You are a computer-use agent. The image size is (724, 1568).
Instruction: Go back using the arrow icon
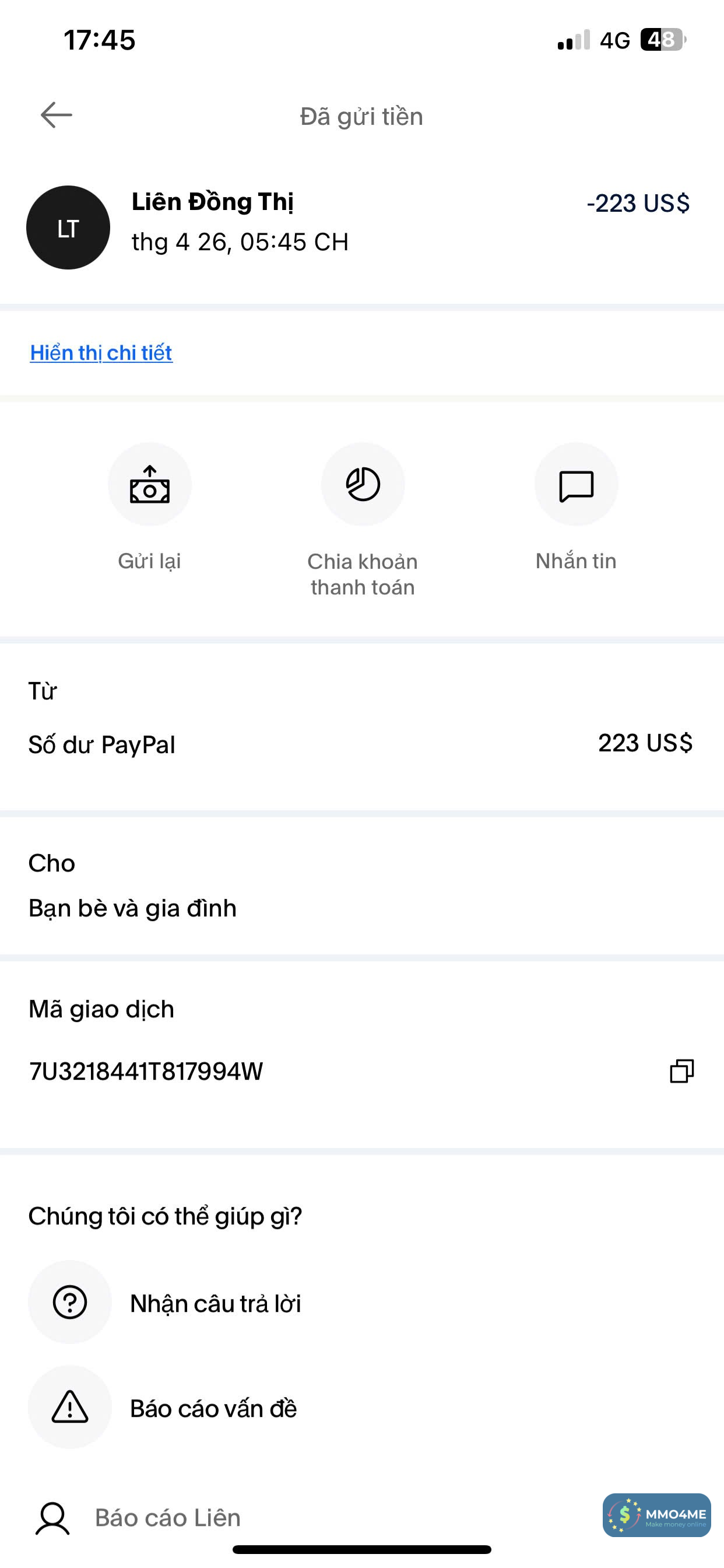(56, 115)
